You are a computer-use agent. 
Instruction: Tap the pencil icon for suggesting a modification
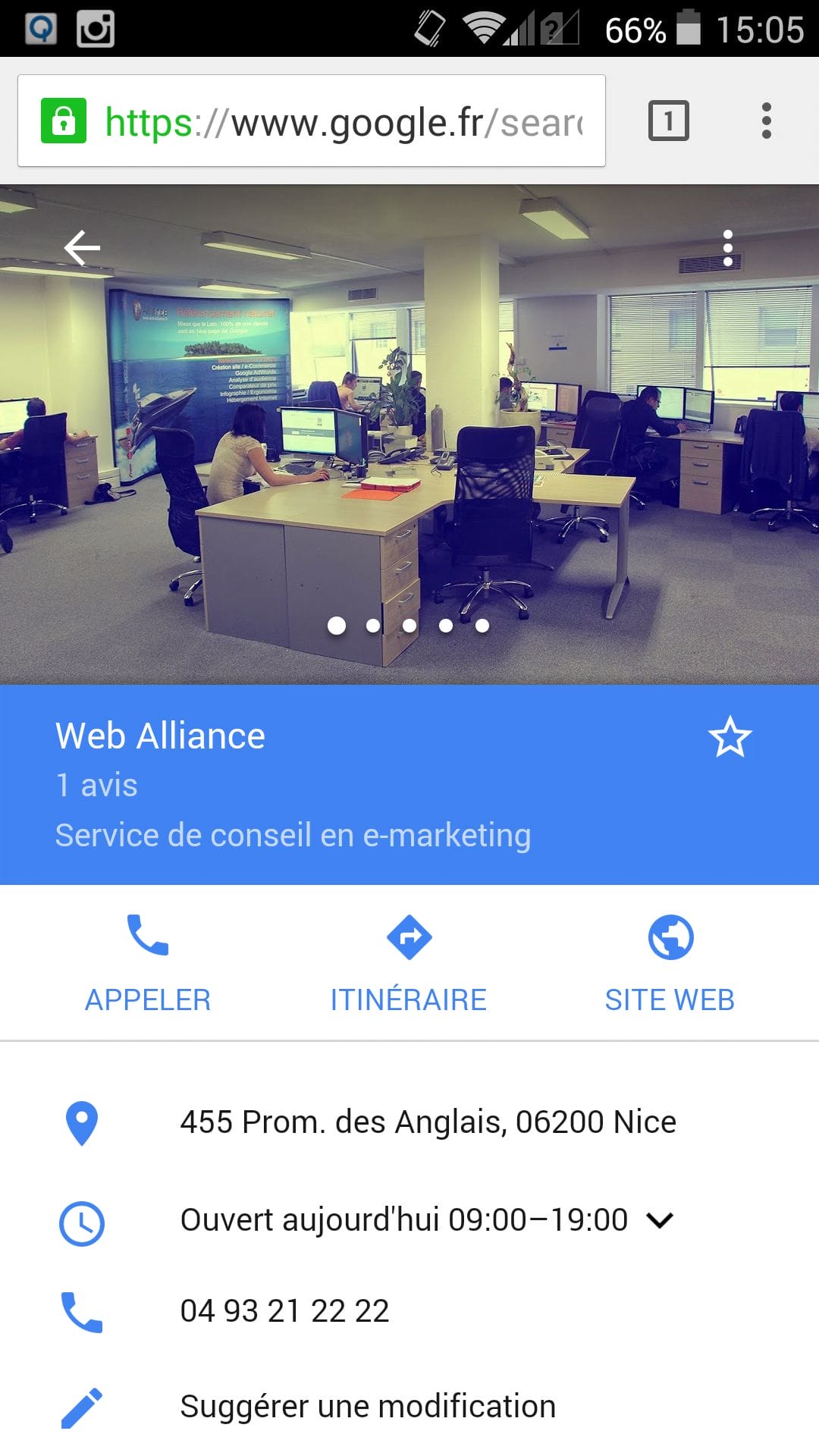click(80, 1404)
